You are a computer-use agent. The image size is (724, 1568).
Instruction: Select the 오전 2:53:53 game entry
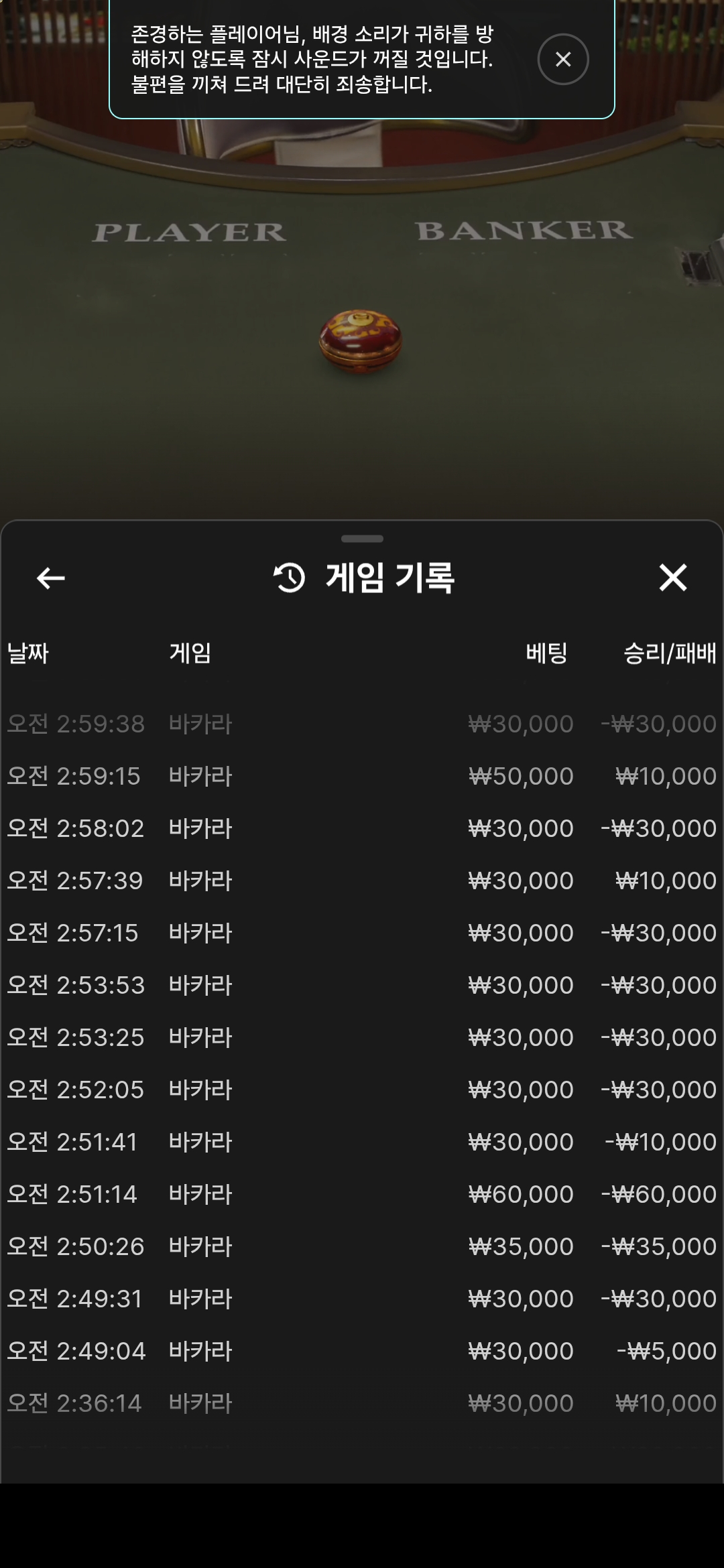point(362,985)
